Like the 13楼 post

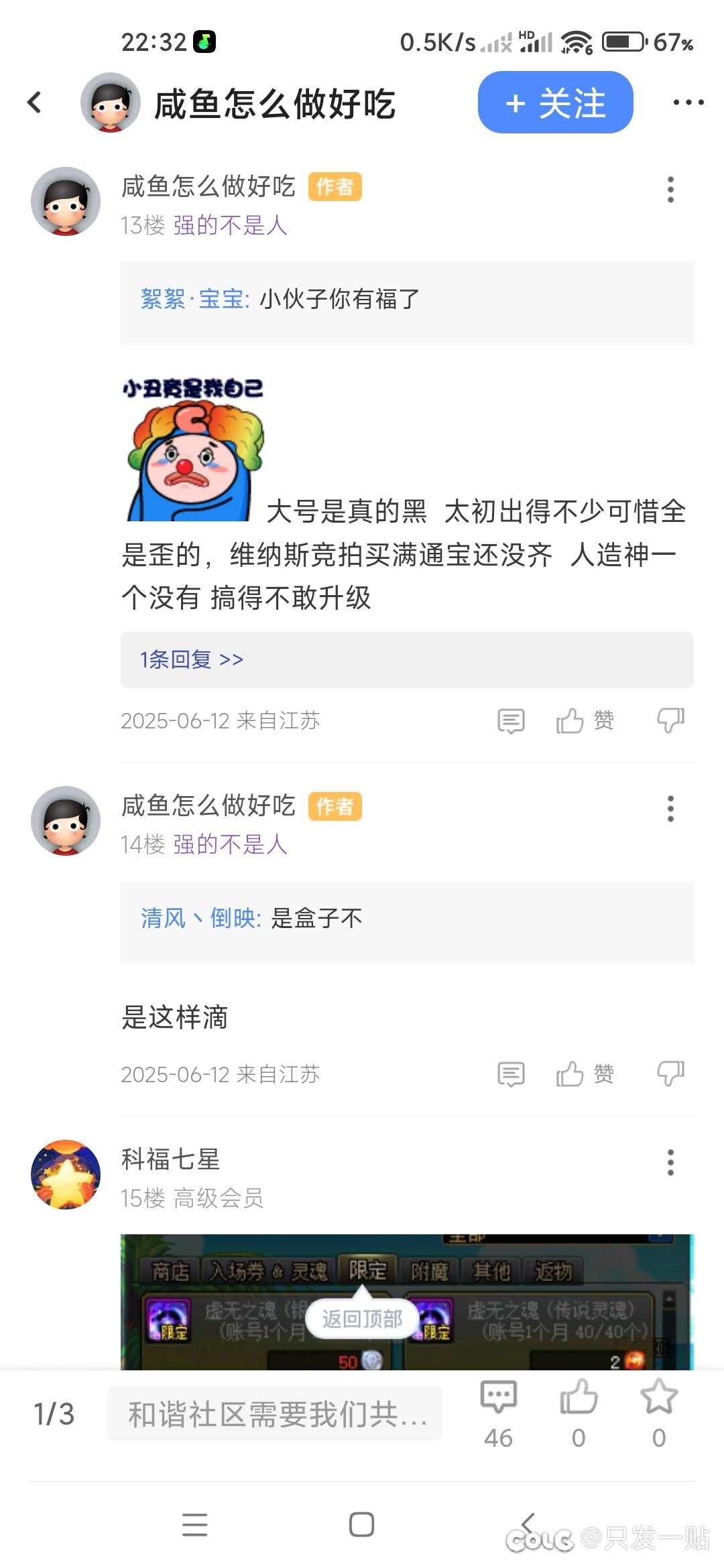585,721
